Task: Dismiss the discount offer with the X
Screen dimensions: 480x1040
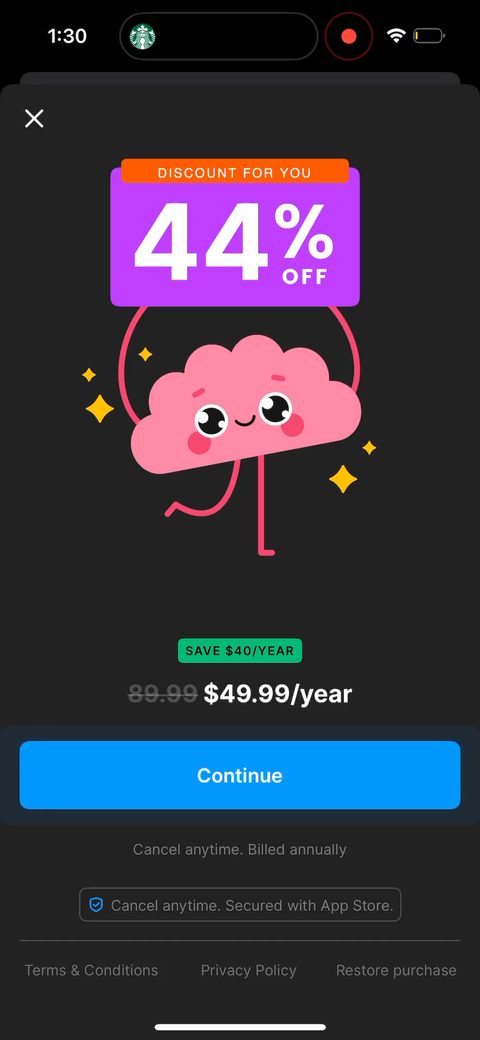Action: pyautogui.click(x=34, y=119)
